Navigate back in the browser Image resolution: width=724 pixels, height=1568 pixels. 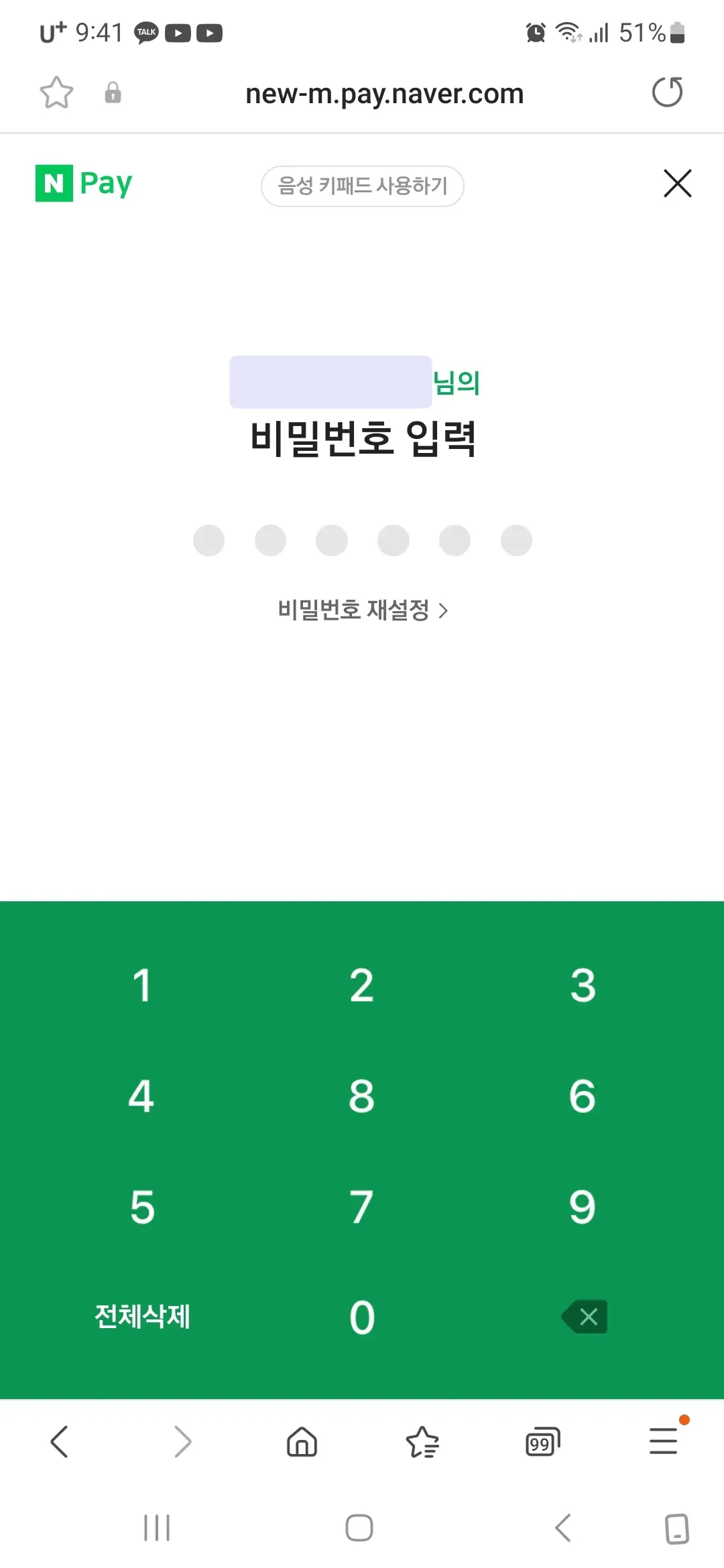pos(60,1442)
